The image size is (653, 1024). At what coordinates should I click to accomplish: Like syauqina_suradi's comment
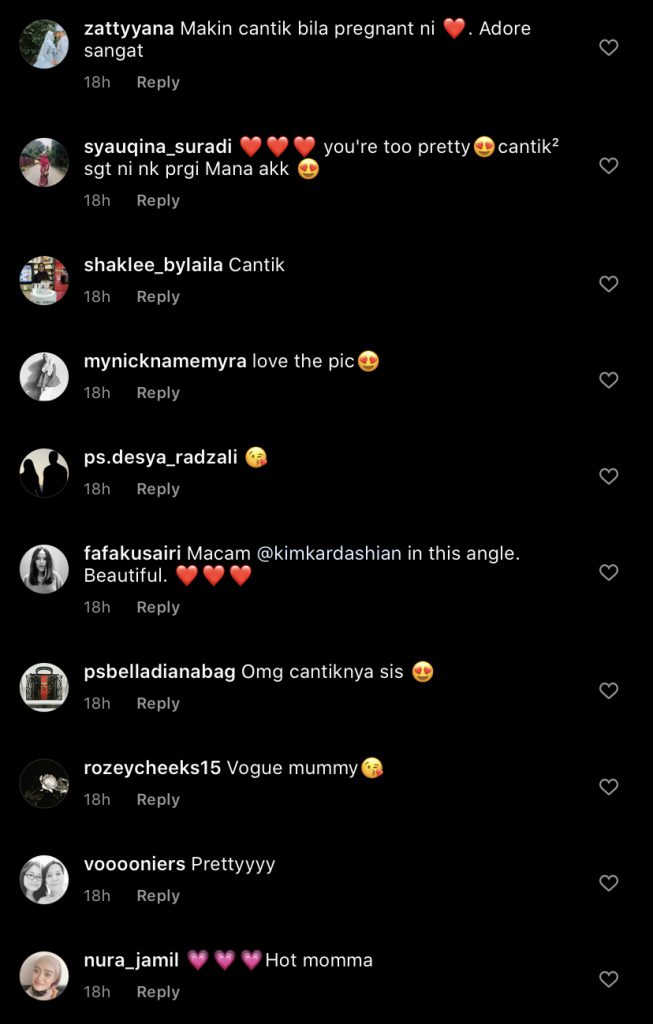point(608,165)
